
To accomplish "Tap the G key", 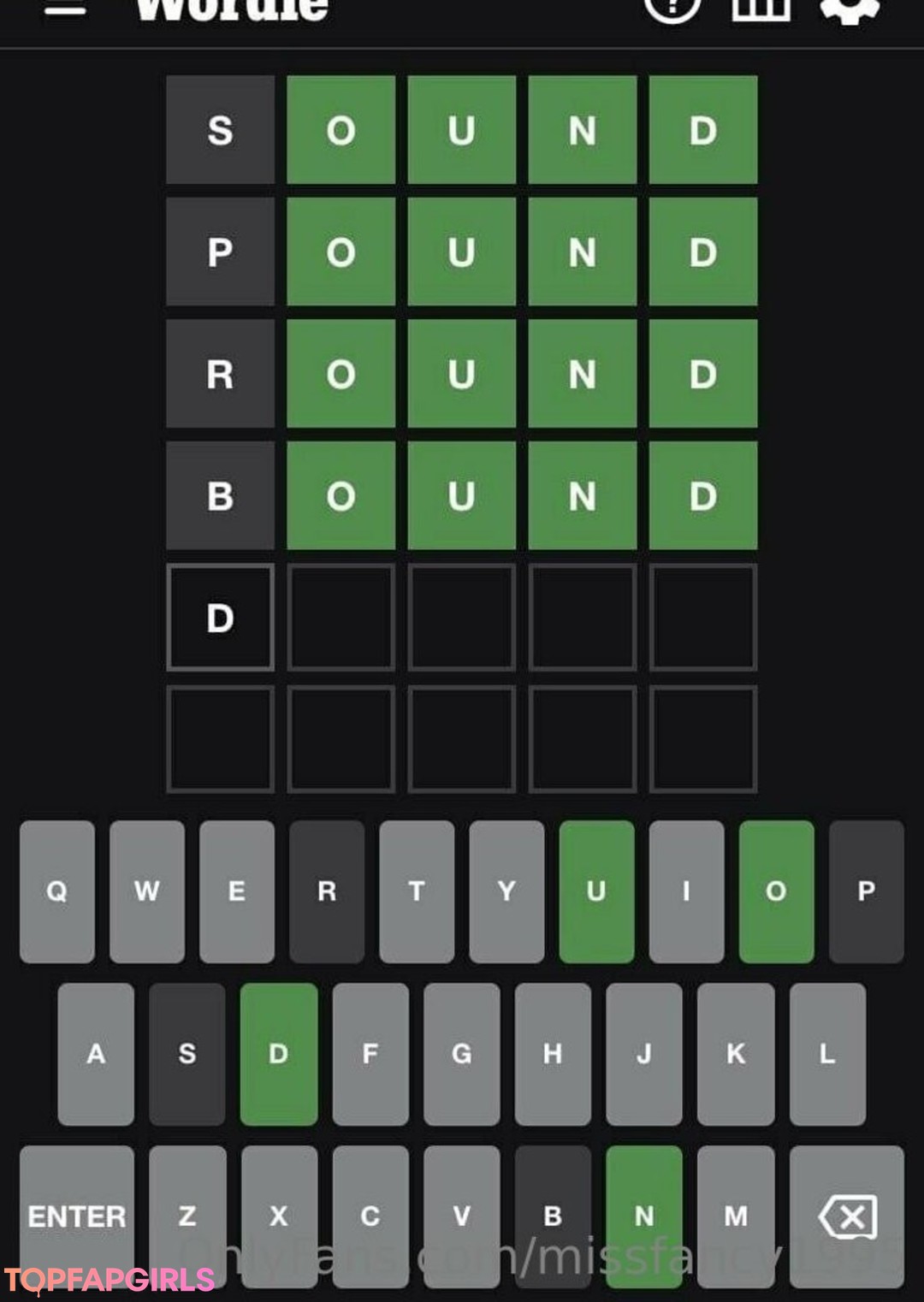I will [462, 1054].
